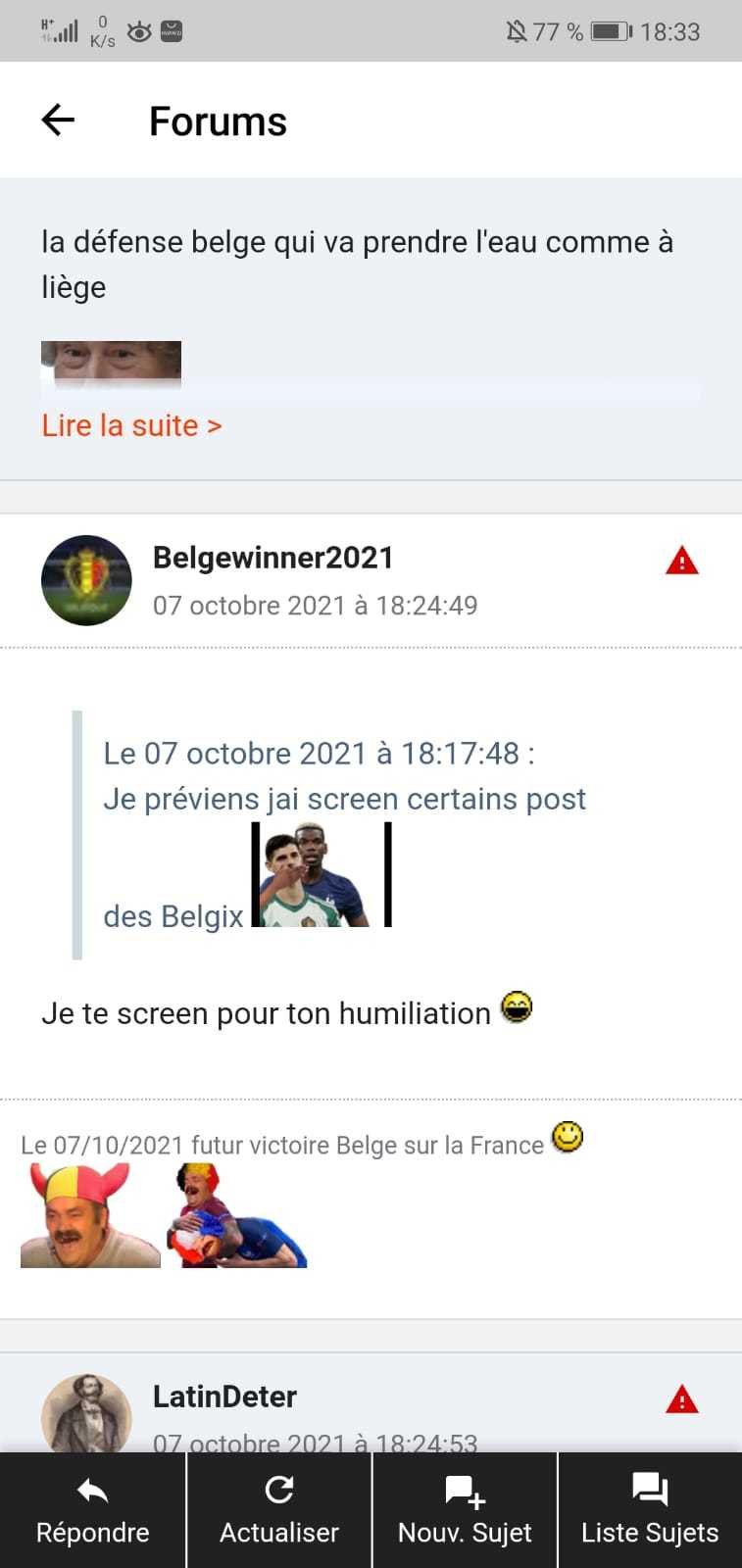Open the Liste Sujets topic list

tap(650, 1510)
